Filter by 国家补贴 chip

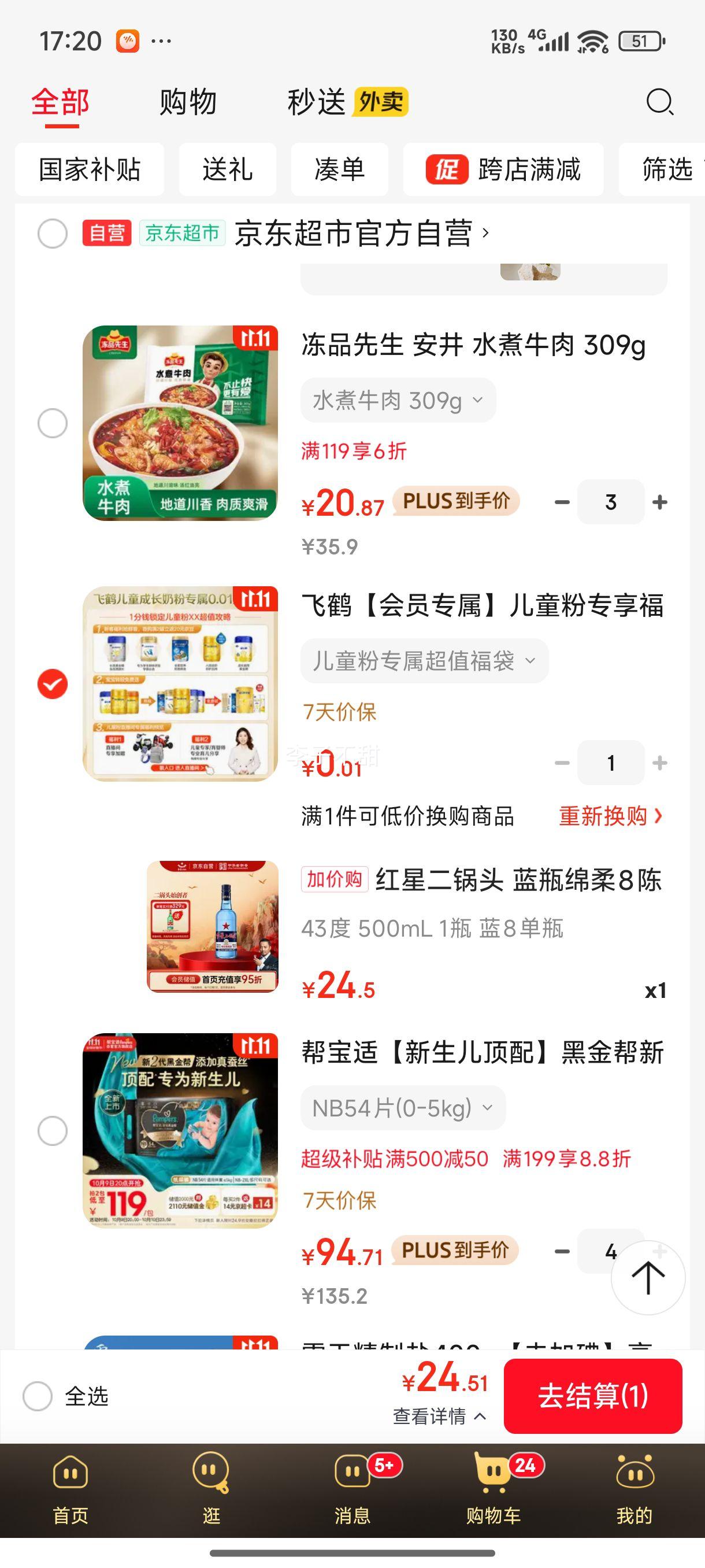(x=90, y=169)
